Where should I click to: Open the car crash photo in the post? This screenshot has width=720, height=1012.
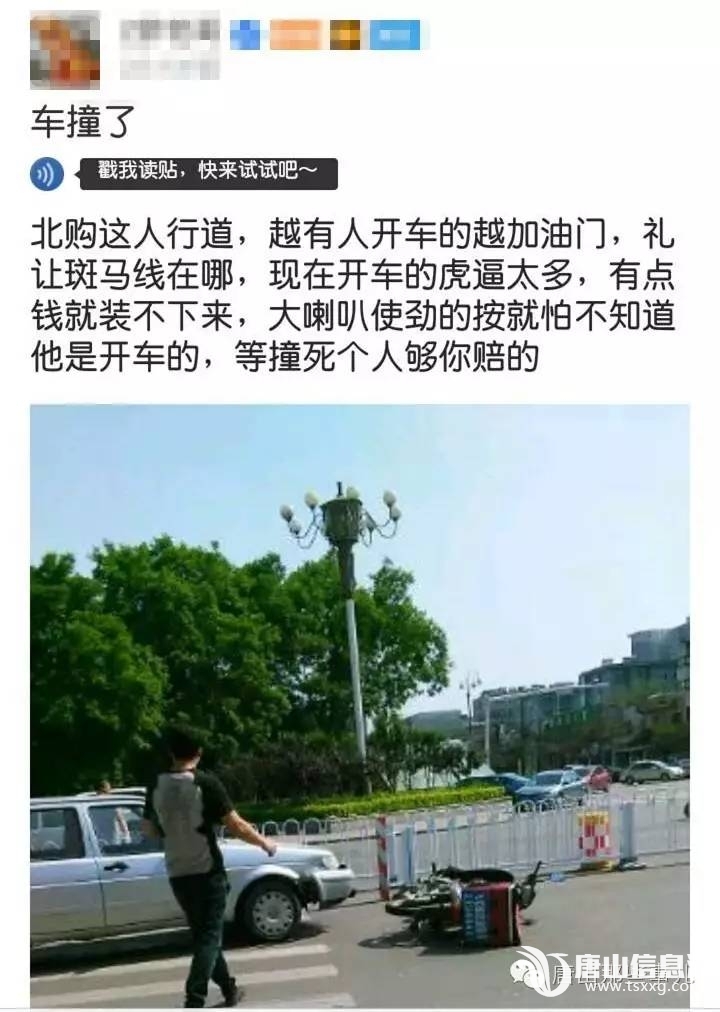pos(359,704)
